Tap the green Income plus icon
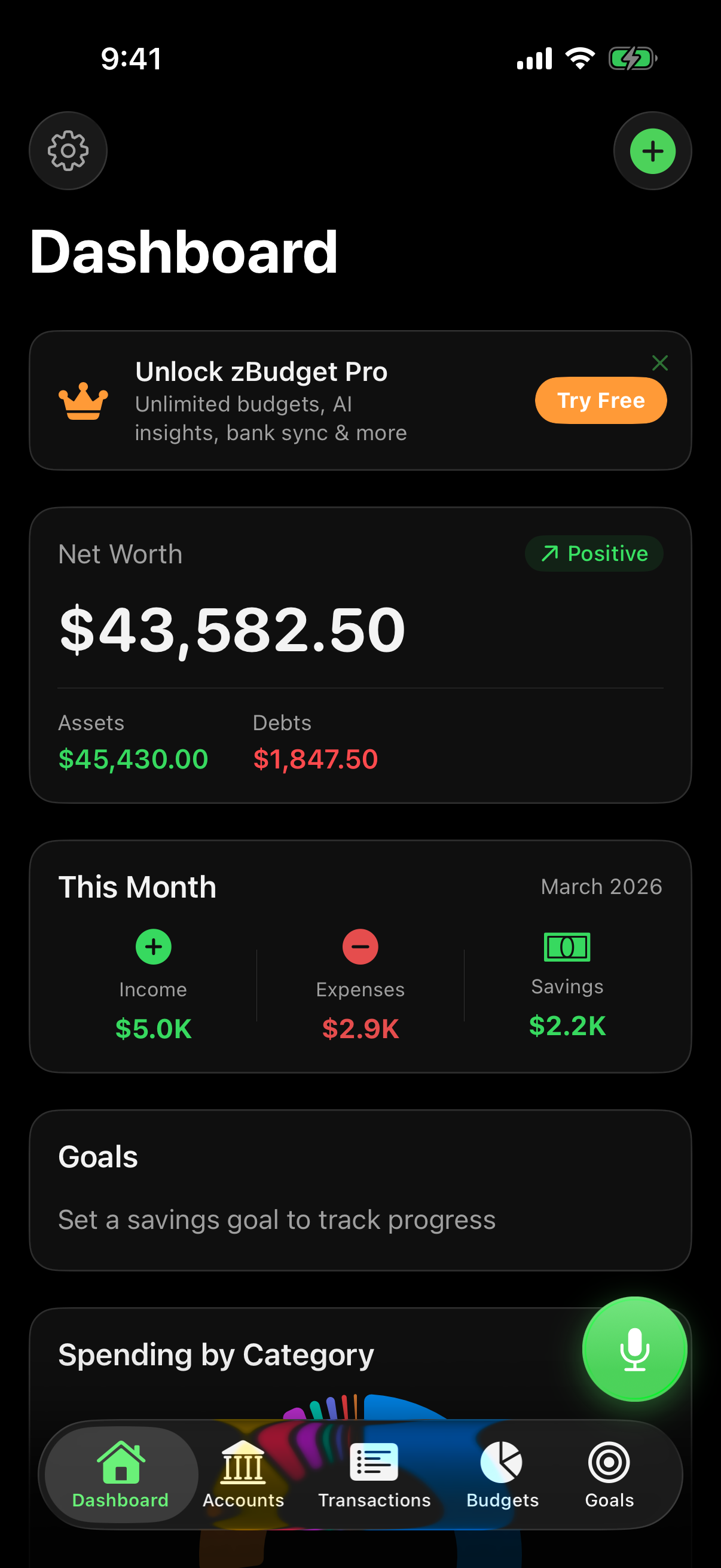This screenshot has height=1568, width=721. click(x=153, y=947)
